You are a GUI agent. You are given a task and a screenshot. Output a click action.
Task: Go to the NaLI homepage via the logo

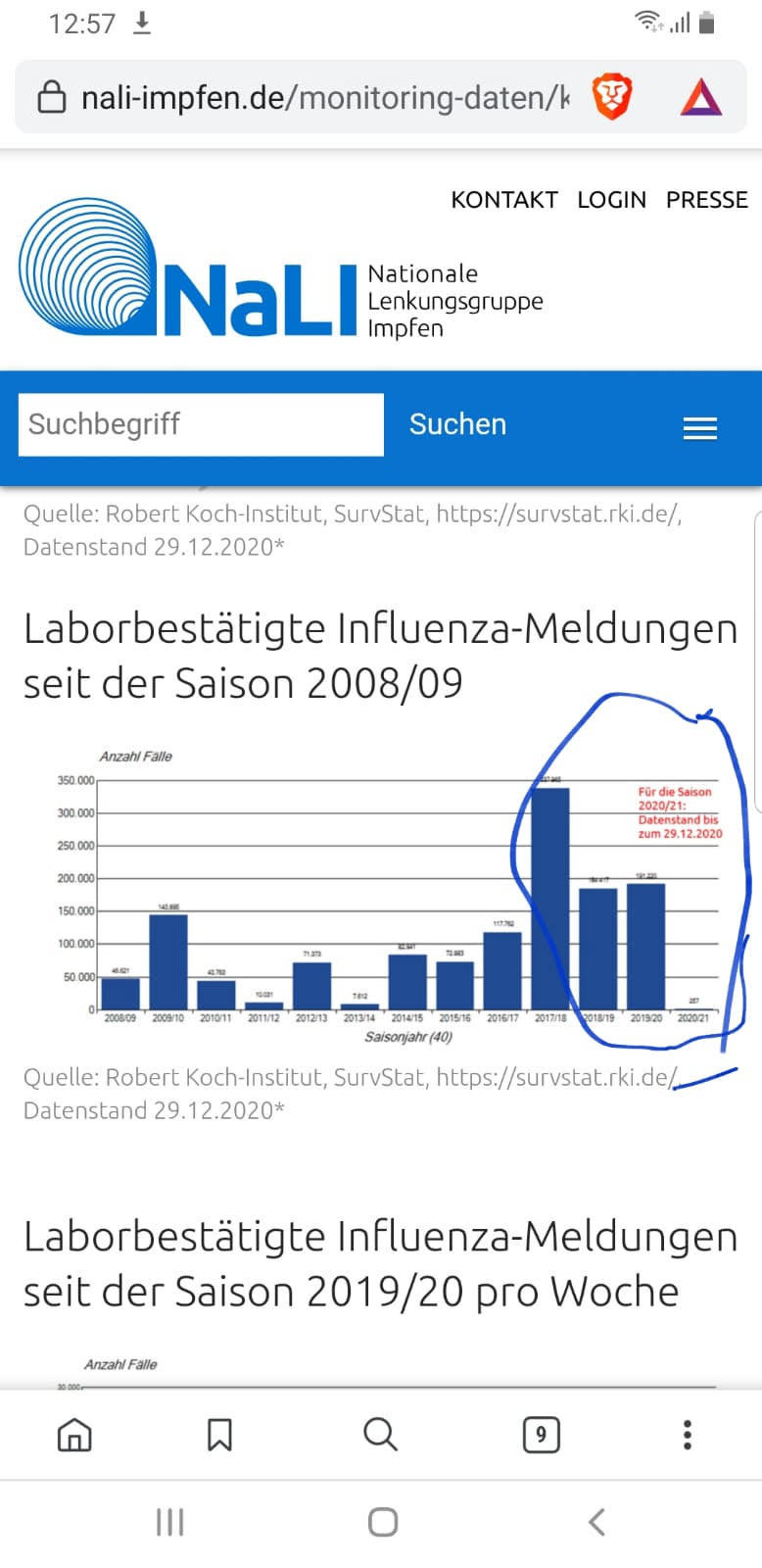point(186,269)
